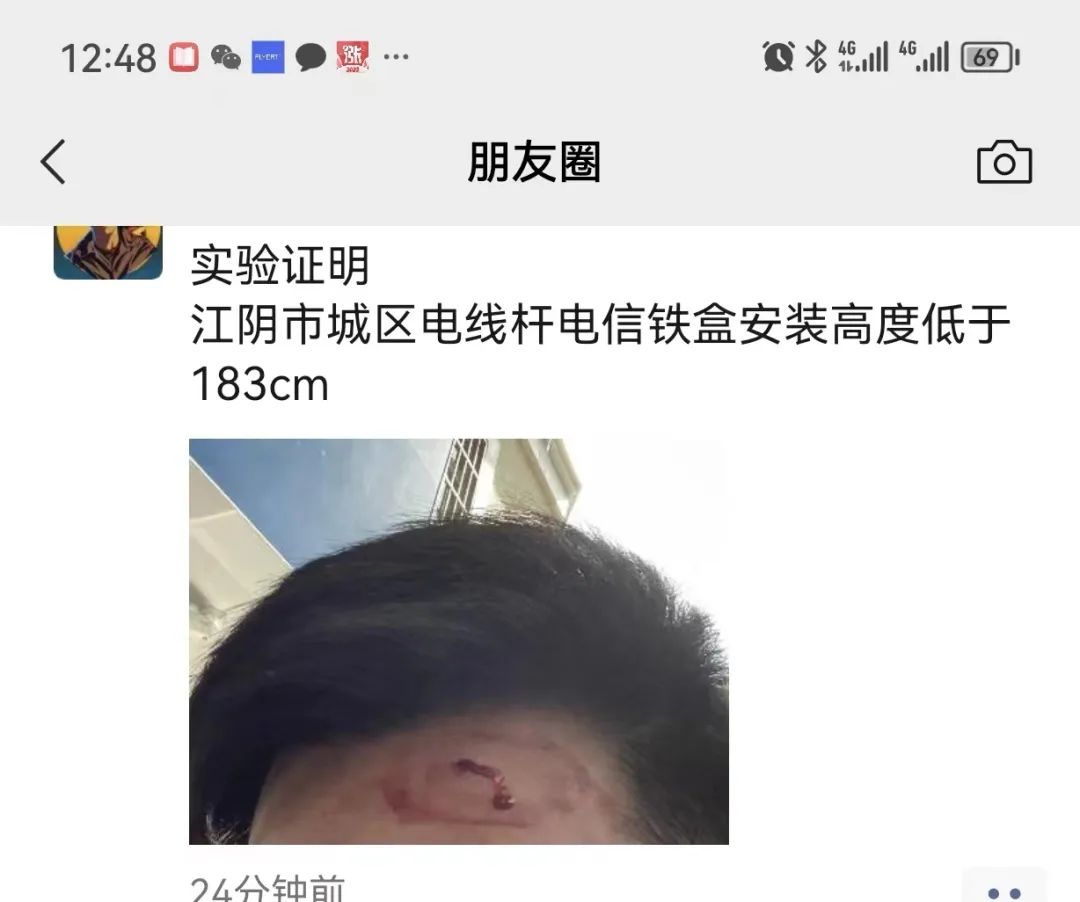Open the camera to post a moment
Screen dimensions: 1080x902
1003,162
